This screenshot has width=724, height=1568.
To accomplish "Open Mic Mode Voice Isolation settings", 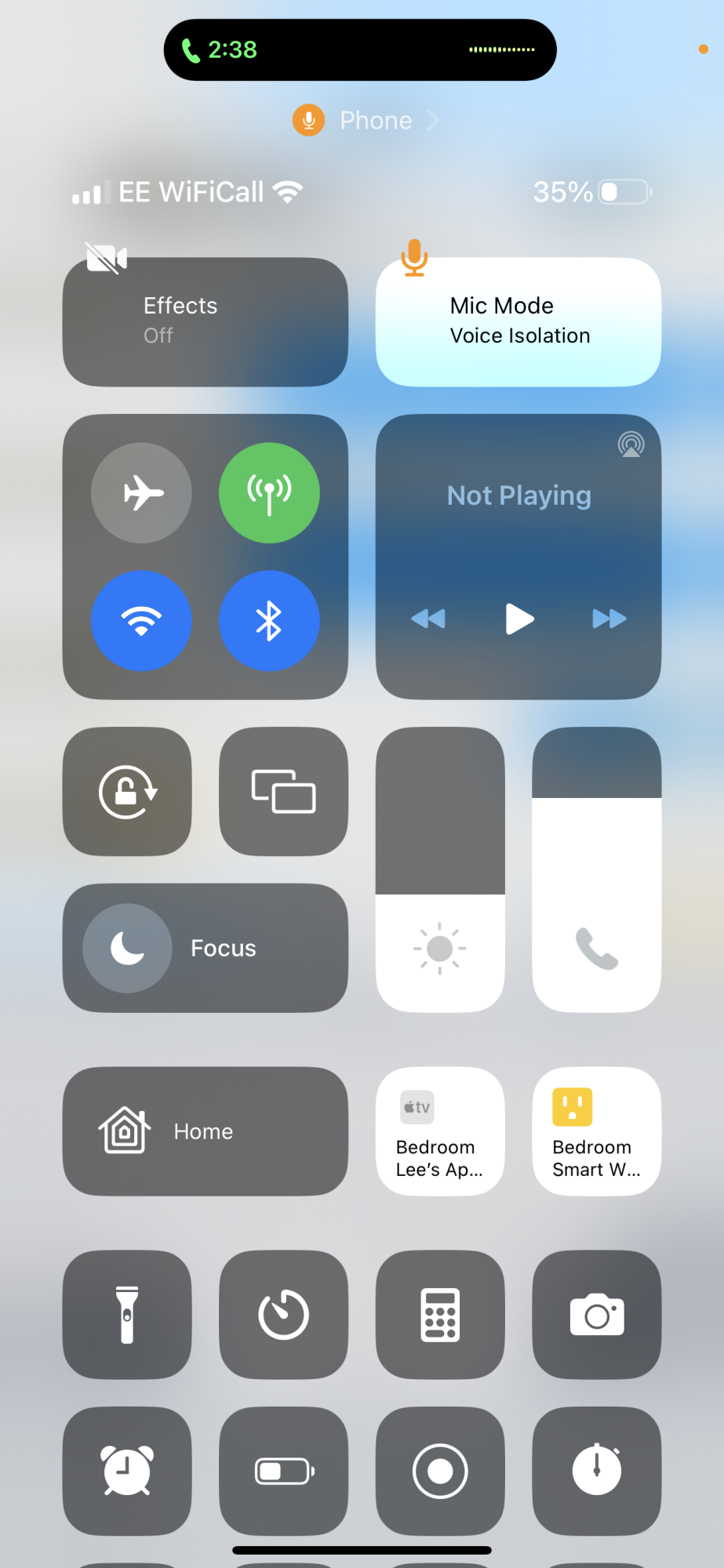I will [518, 321].
